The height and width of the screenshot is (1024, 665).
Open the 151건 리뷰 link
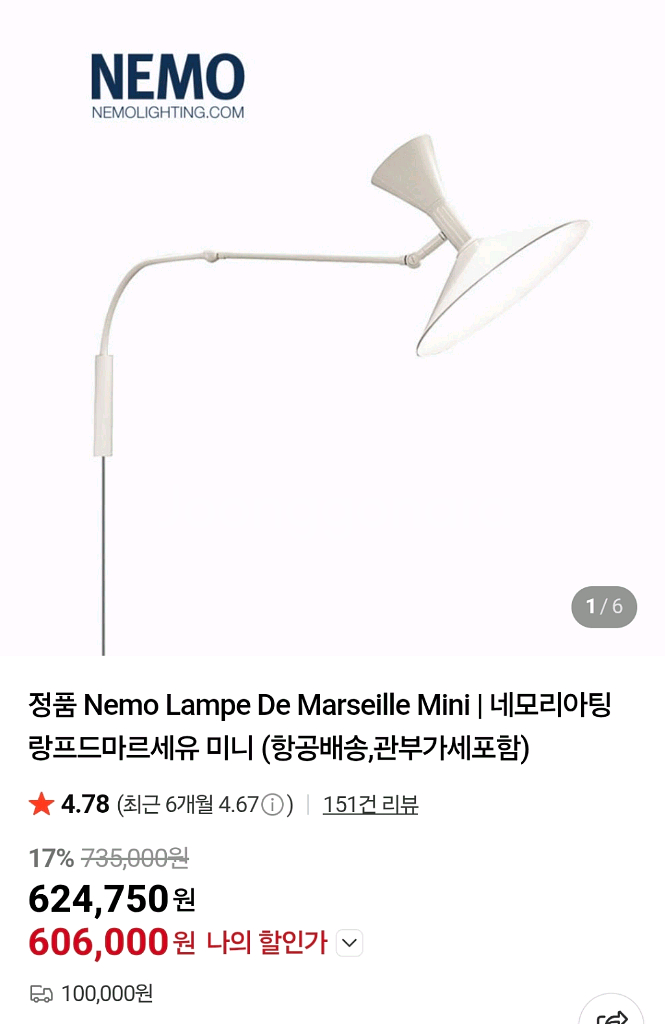pos(370,804)
